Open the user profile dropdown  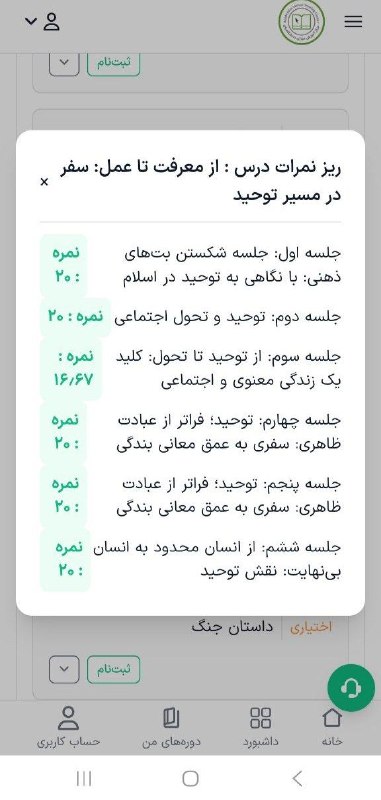(x=43, y=22)
